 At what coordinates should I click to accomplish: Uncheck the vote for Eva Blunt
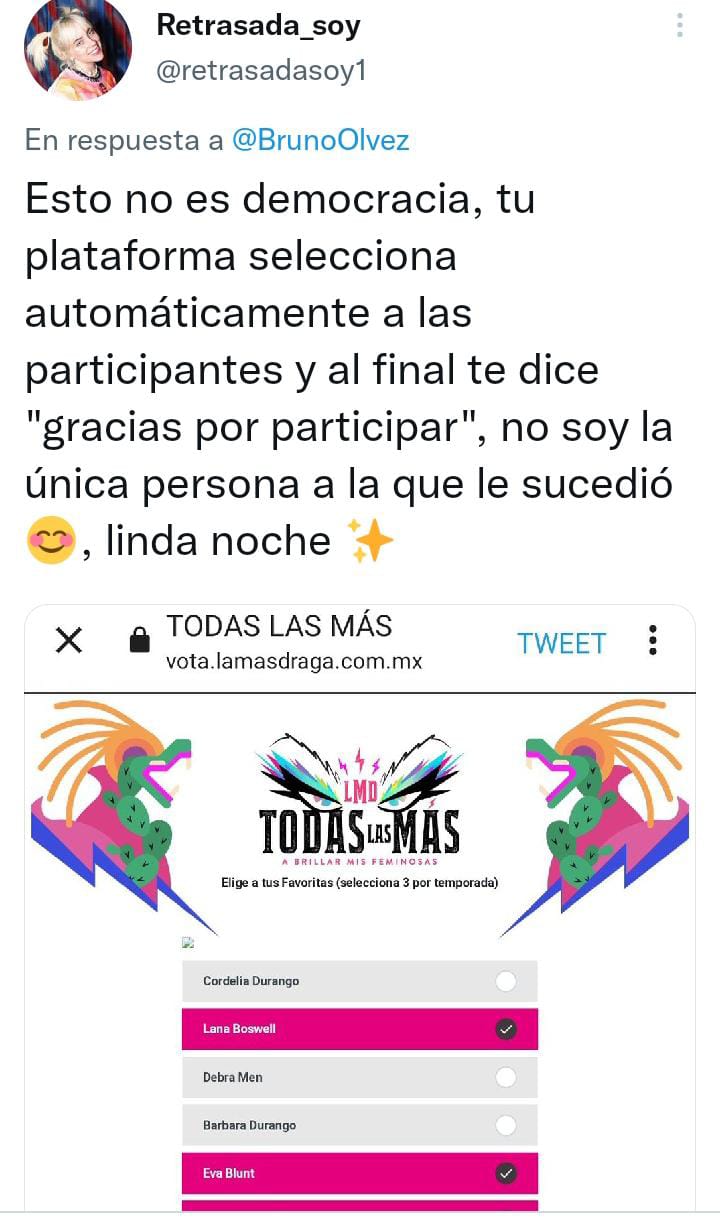[x=505, y=1173]
